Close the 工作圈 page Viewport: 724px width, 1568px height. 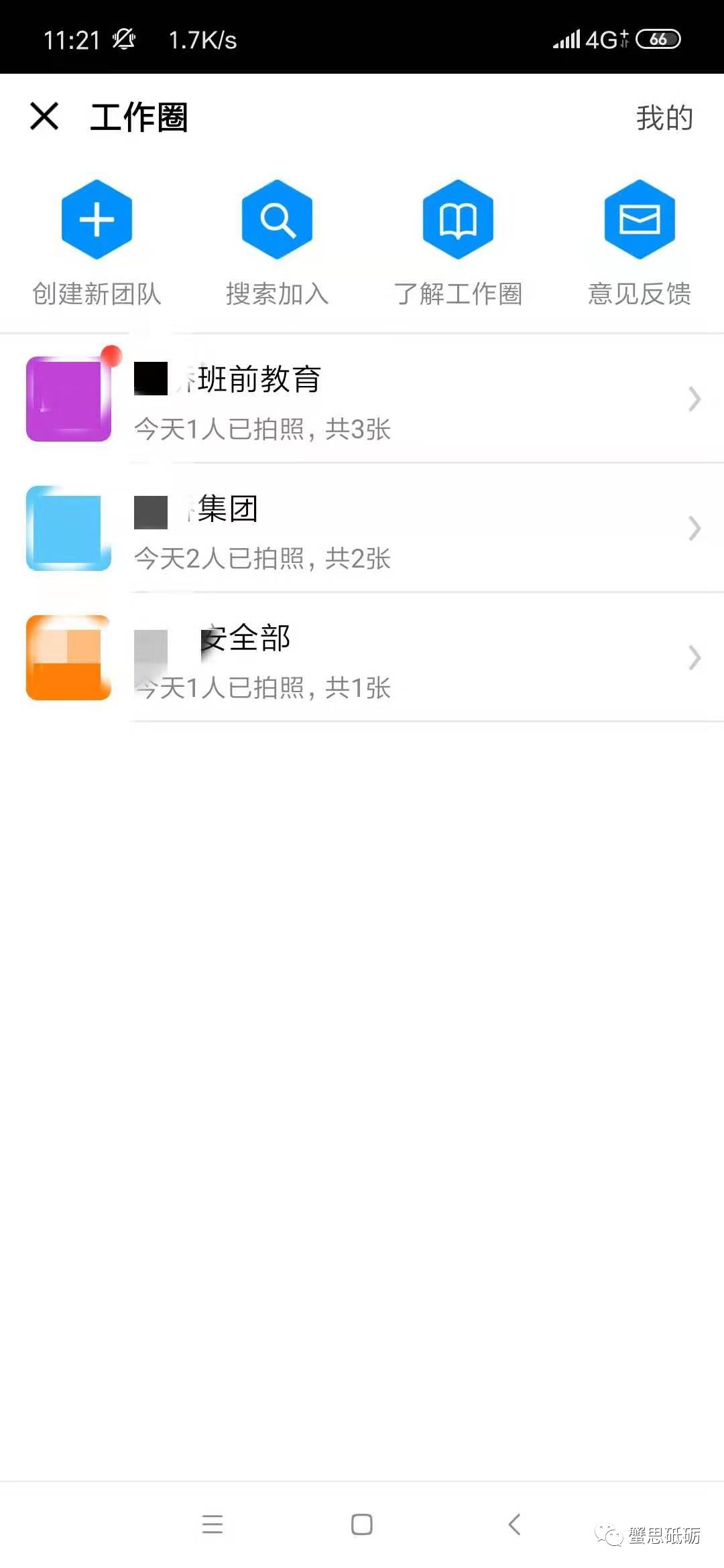(x=44, y=117)
